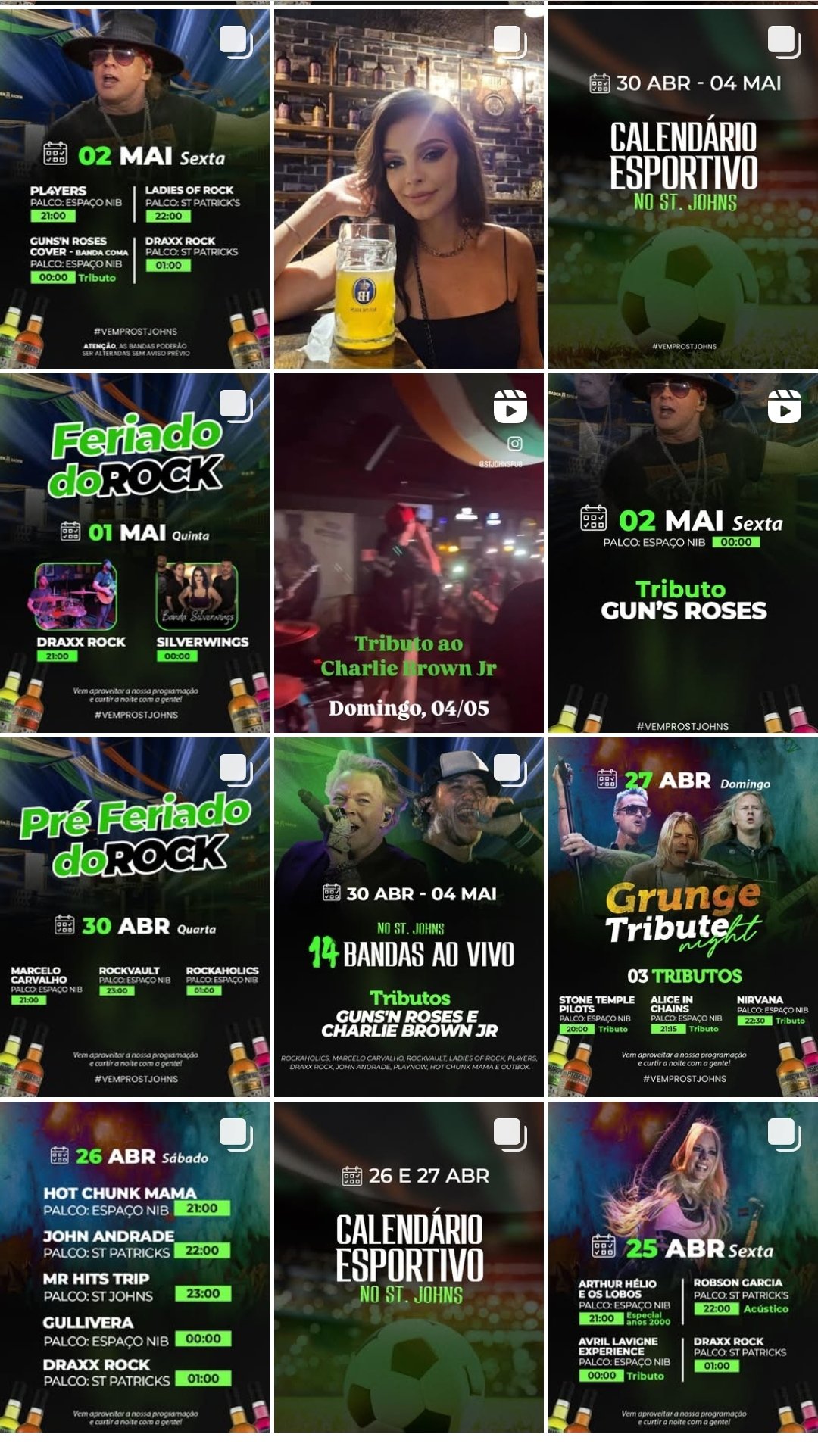Open the Feriado do Rock 01 MAI post
818x1456 pixels.
(135, 553)
